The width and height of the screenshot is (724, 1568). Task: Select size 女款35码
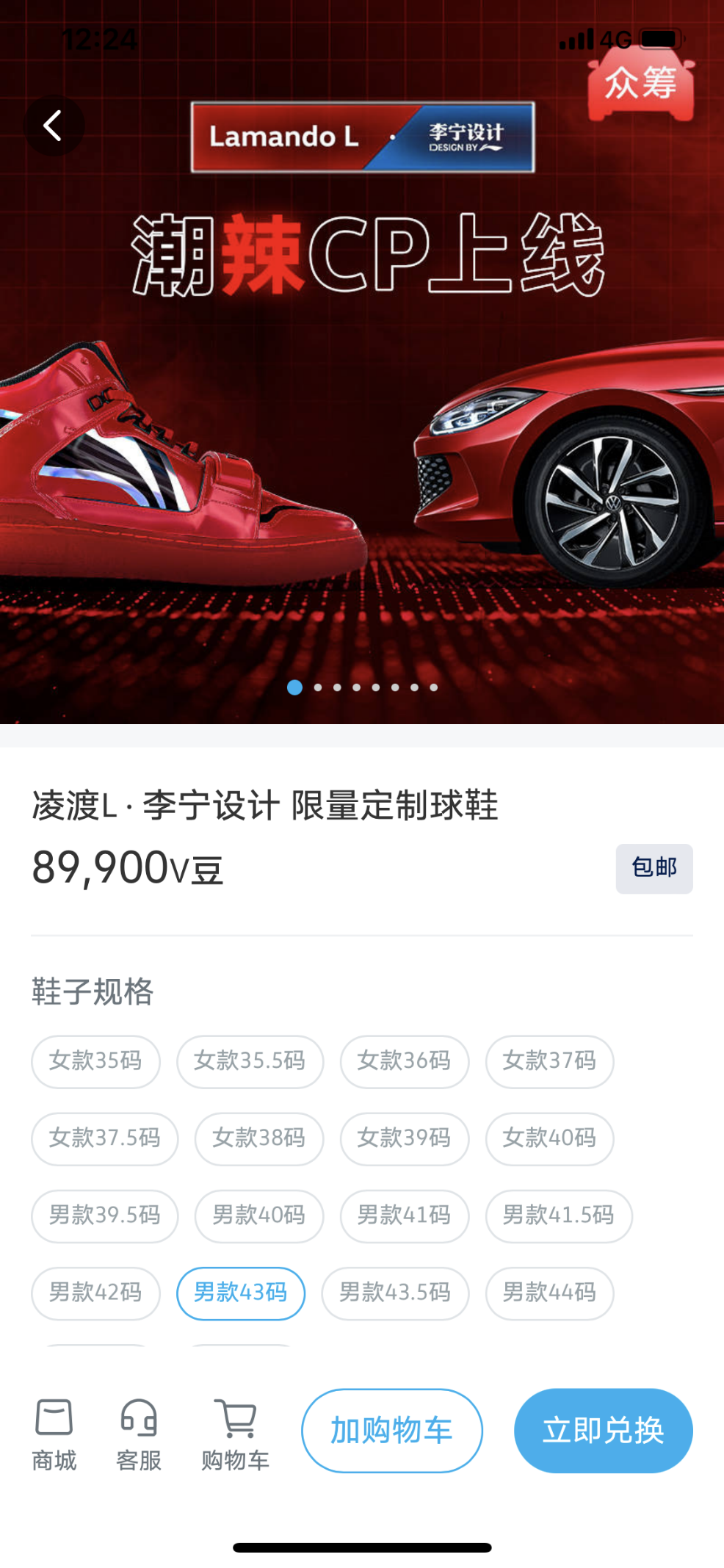pos(95,1061)
